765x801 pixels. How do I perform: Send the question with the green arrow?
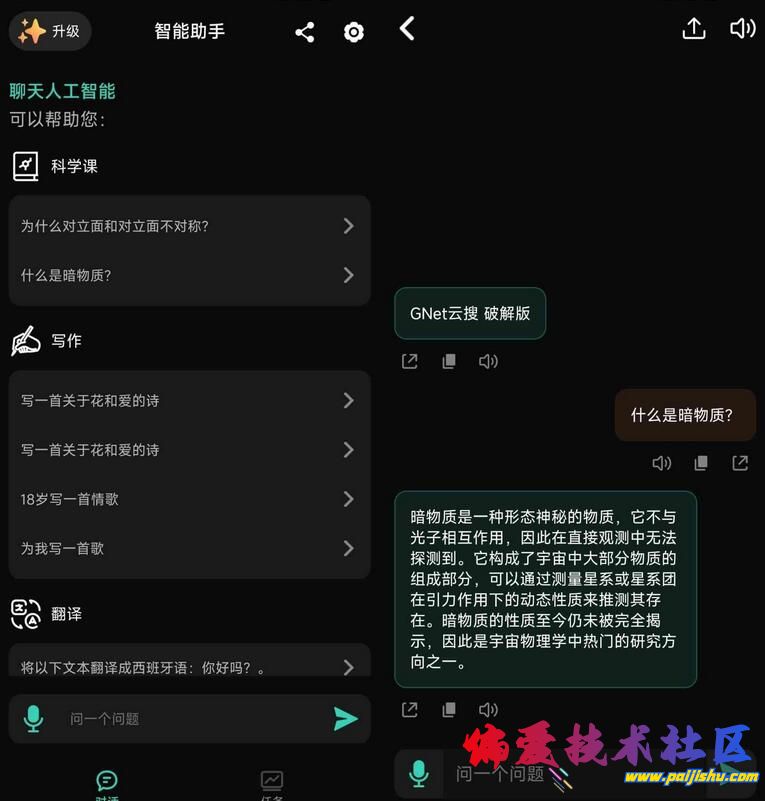(x=345, y=718)
